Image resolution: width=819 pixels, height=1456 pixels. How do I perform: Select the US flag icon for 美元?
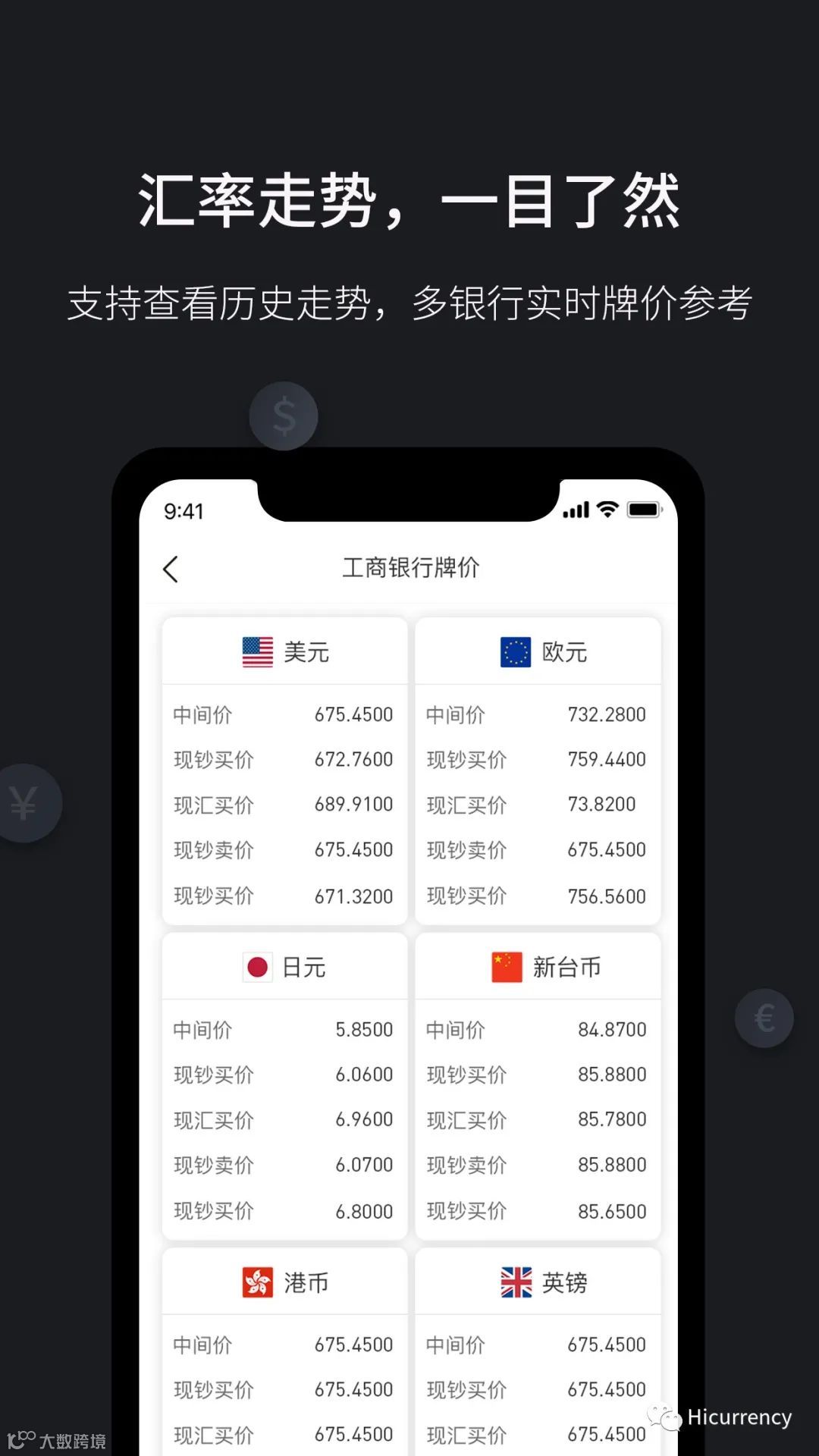(x=256, y=652)
